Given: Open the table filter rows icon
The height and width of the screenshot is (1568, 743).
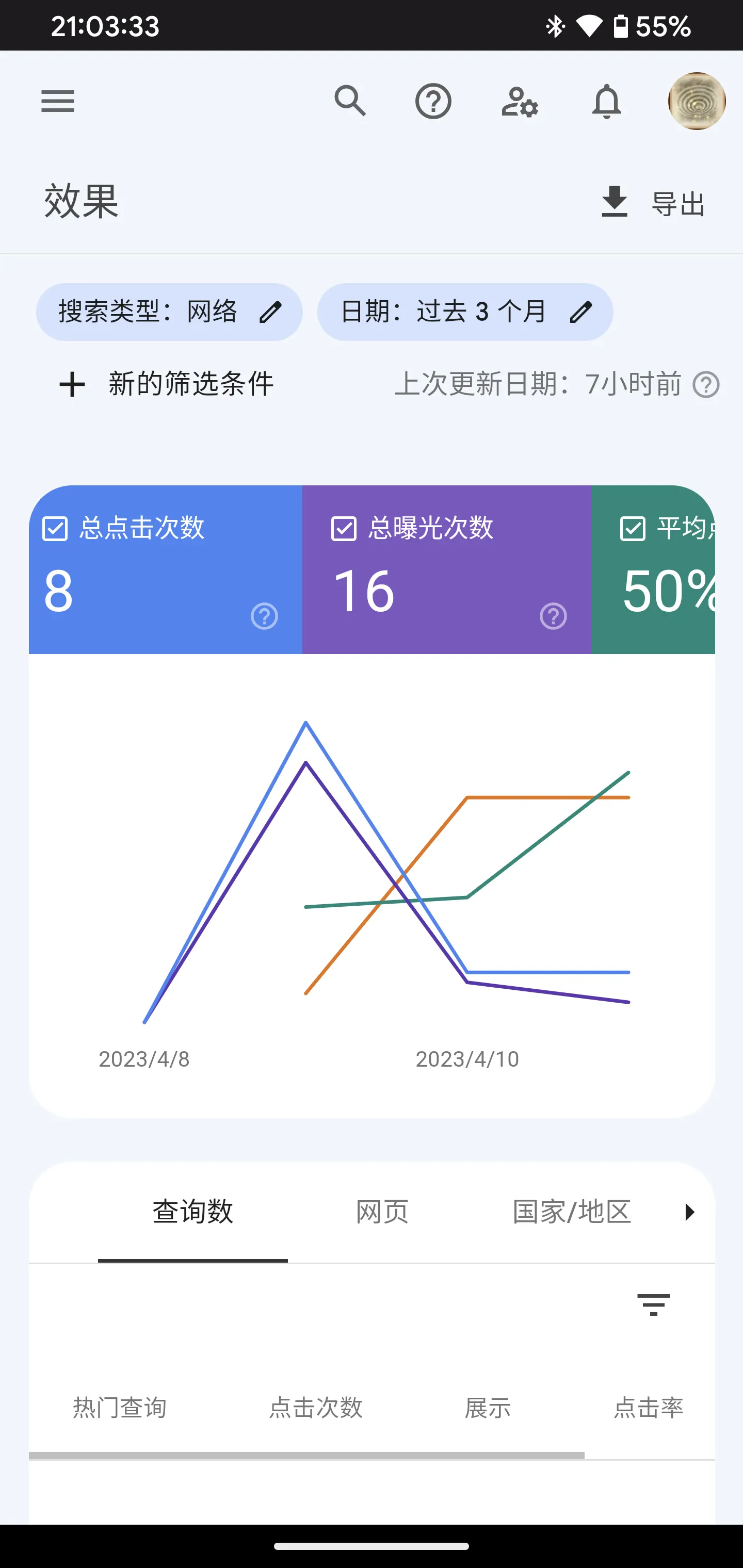Looking at the screenshot, I should [x=653, y=1304].
